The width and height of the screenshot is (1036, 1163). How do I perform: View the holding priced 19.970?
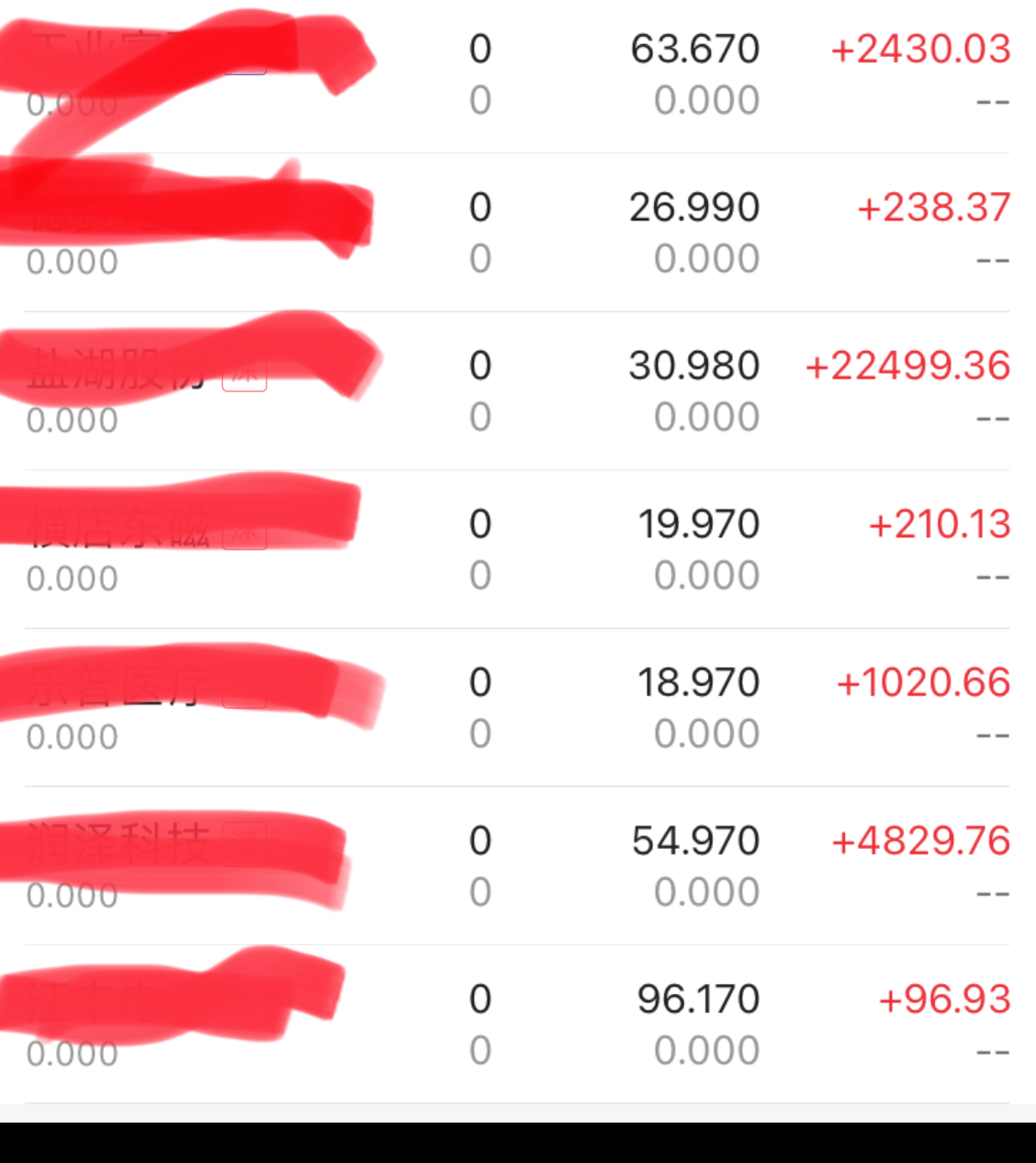tap(518, 549)
